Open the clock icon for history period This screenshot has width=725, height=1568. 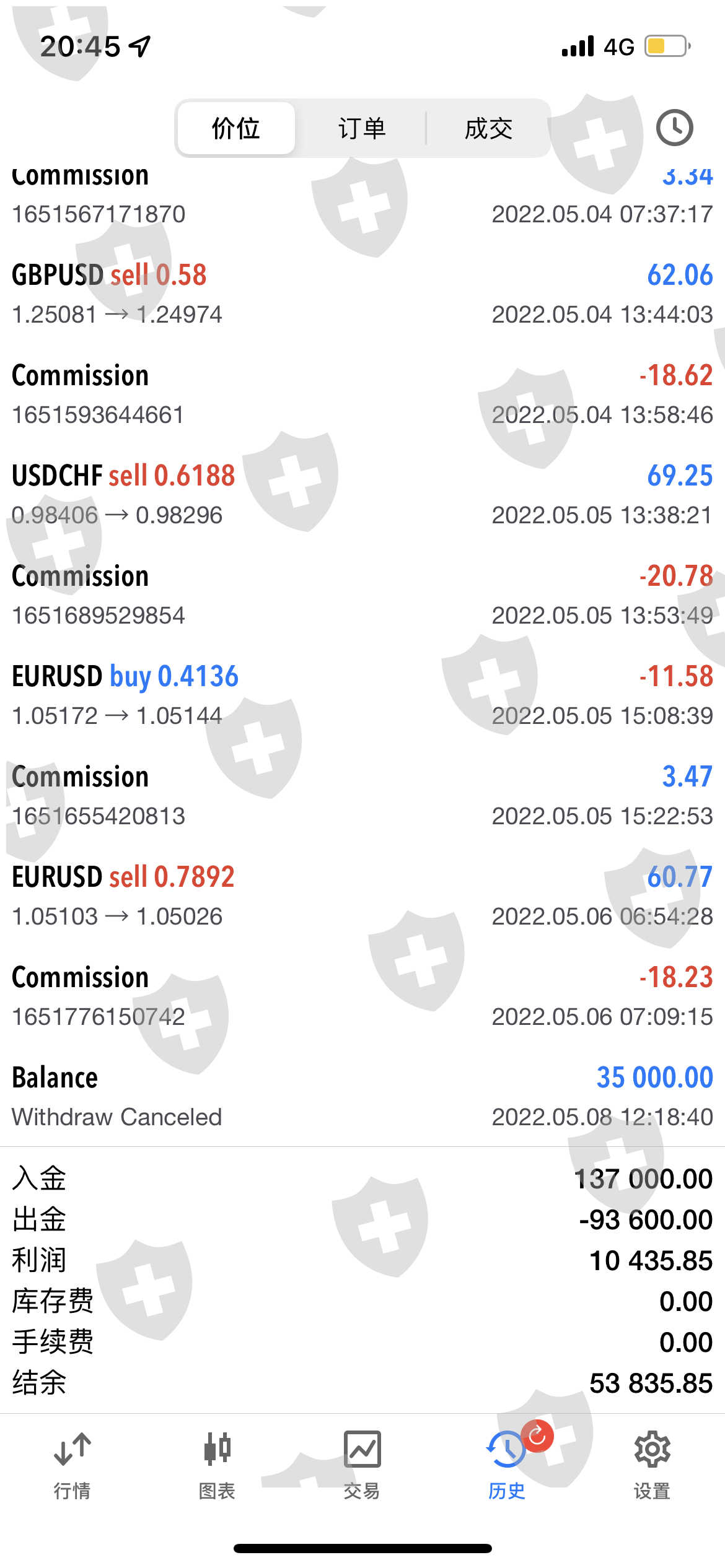click(674, 128)
